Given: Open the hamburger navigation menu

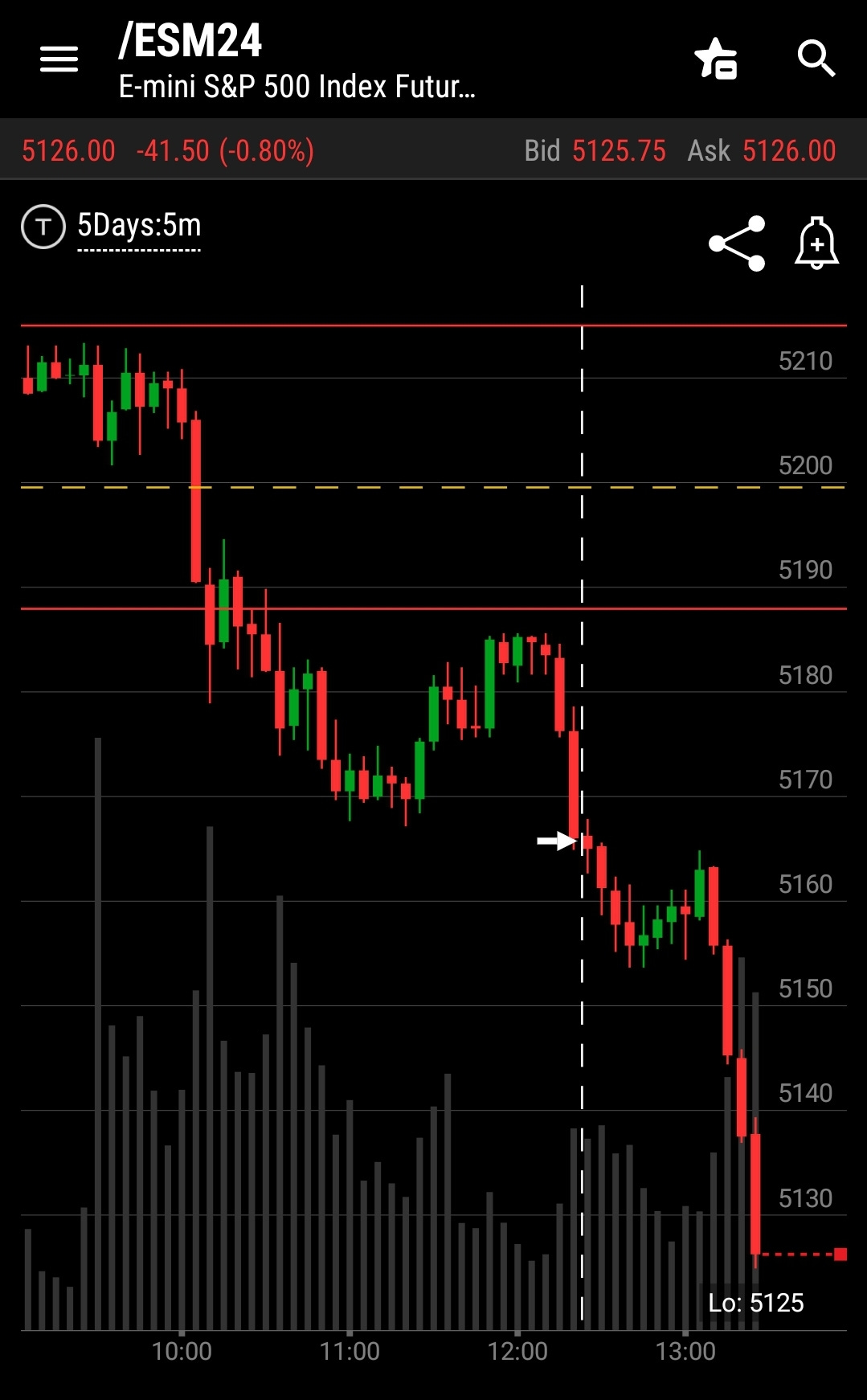Looking at the screenshot, I should 59,59.
